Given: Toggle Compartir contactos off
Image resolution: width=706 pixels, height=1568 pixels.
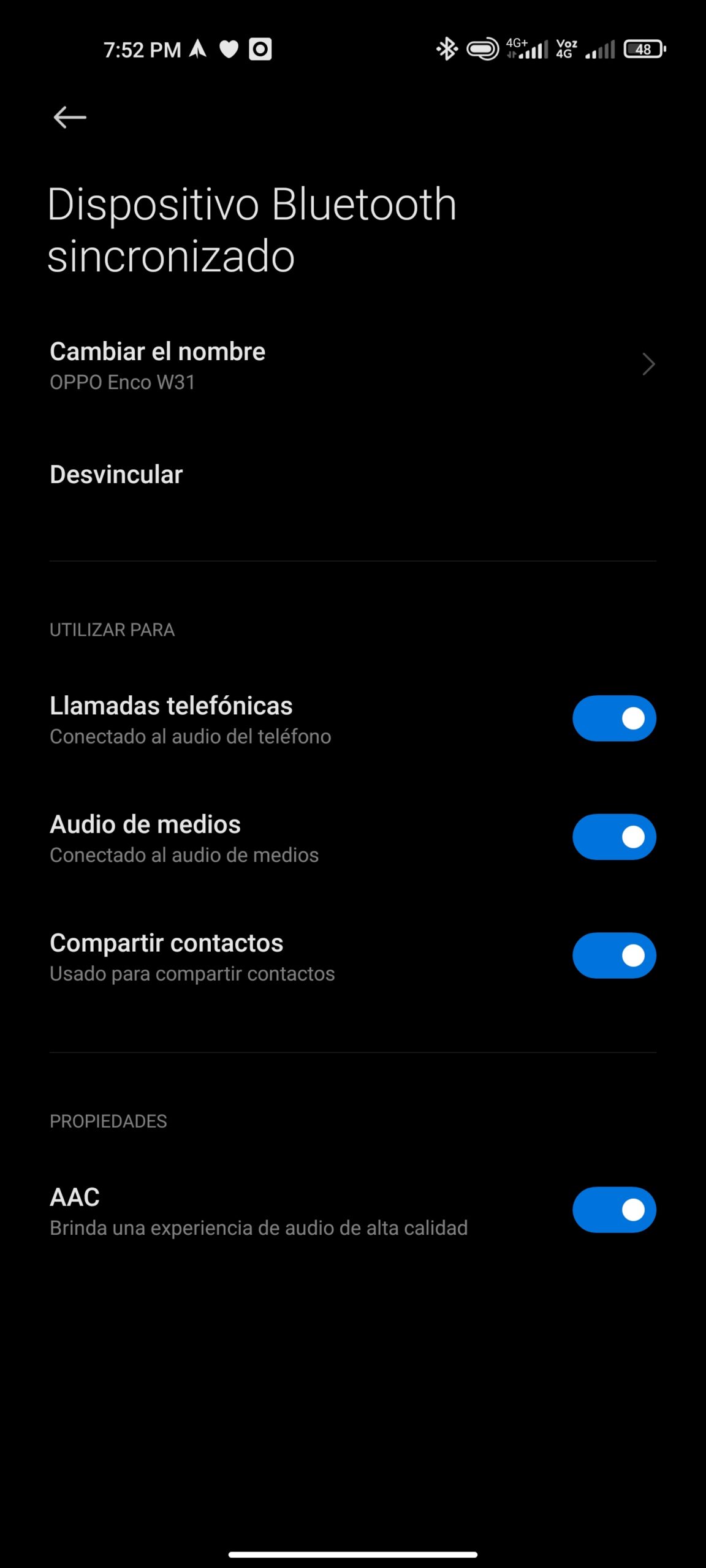Looking at the screenshot, I should [x=613, y=956].
